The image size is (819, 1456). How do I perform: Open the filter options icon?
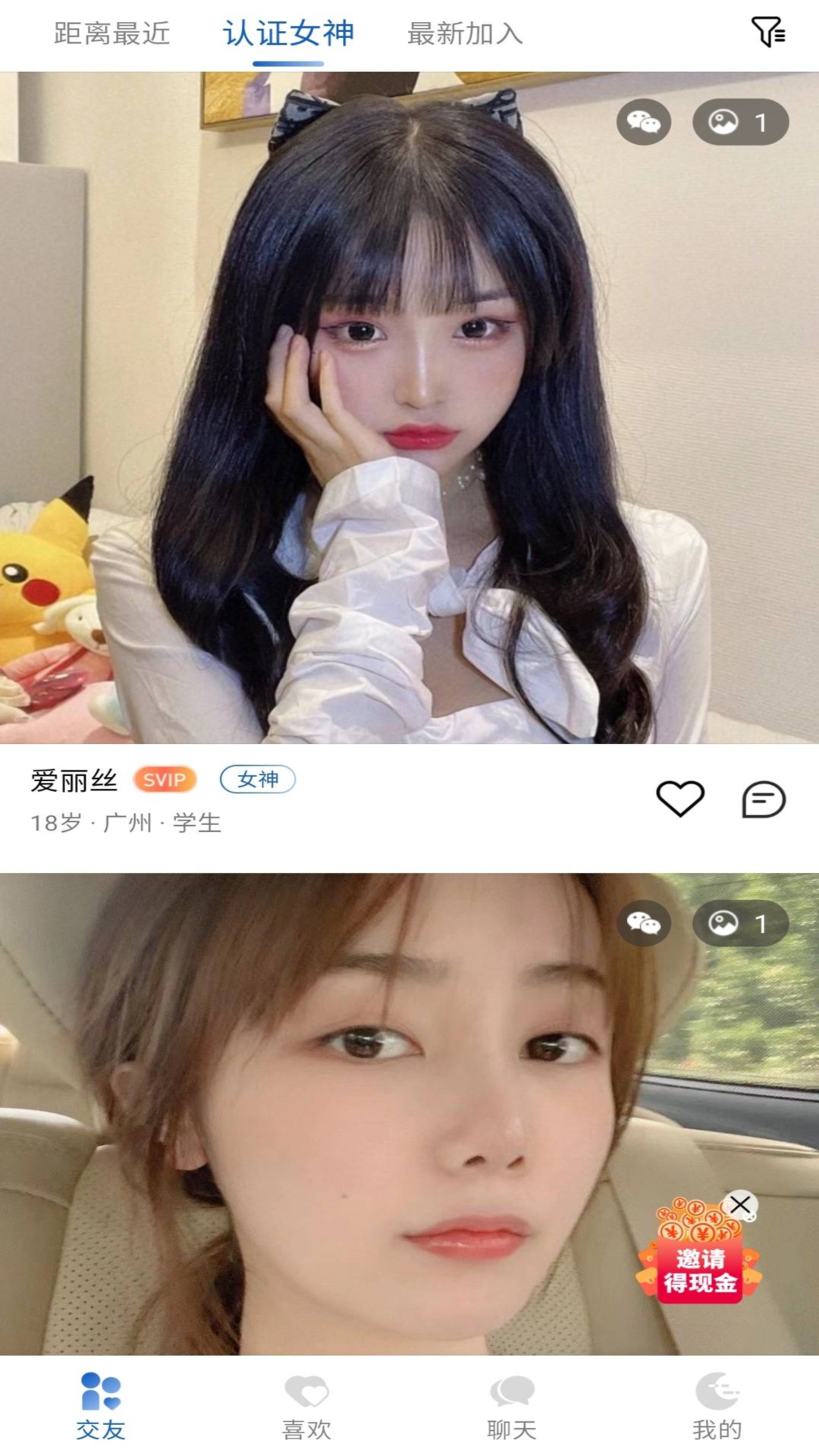(x=768, y=33)
